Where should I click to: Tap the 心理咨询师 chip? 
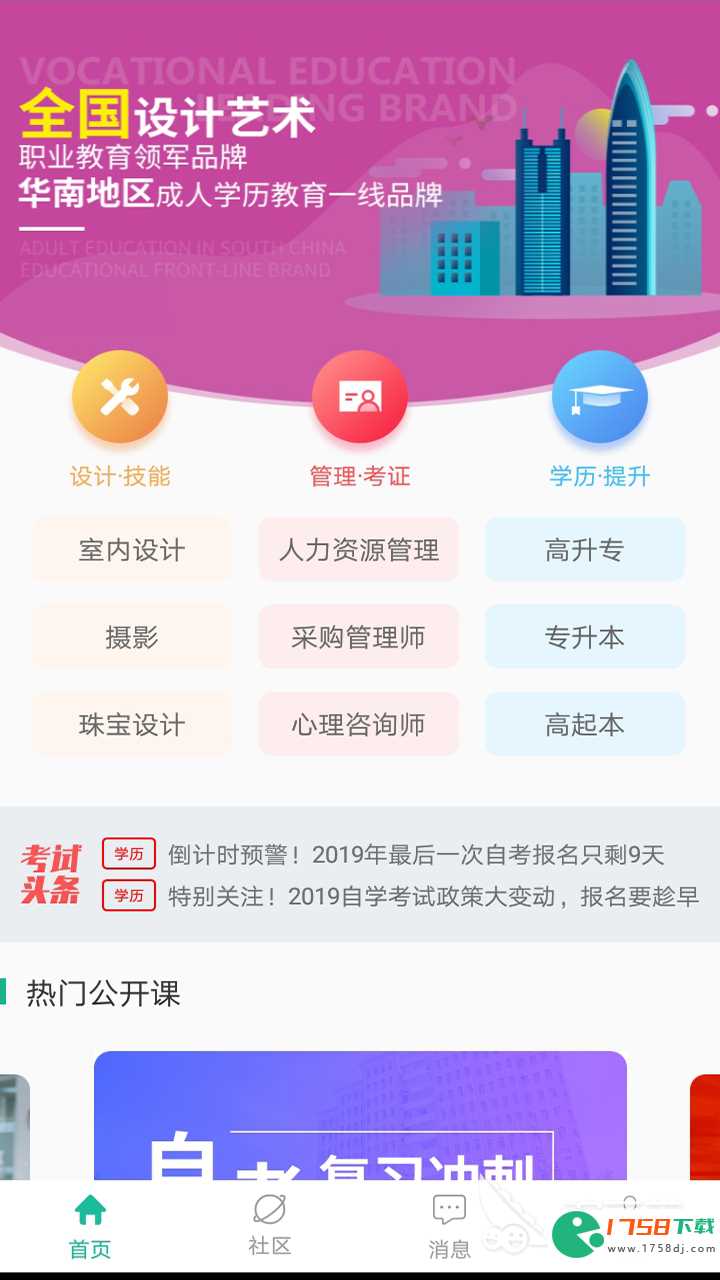coord(359,724)
